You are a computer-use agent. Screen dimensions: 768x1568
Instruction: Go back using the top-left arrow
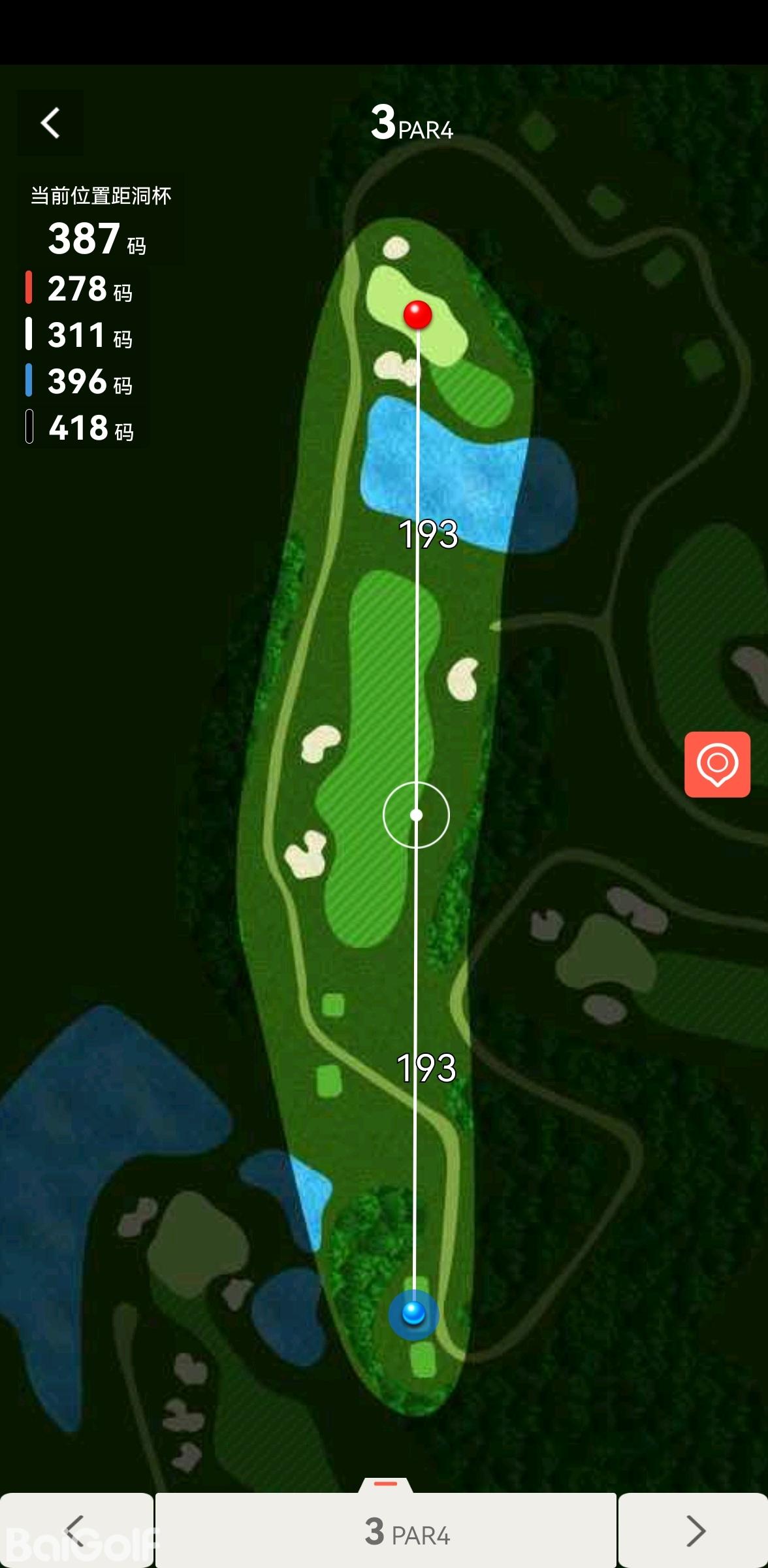(50, 123)
